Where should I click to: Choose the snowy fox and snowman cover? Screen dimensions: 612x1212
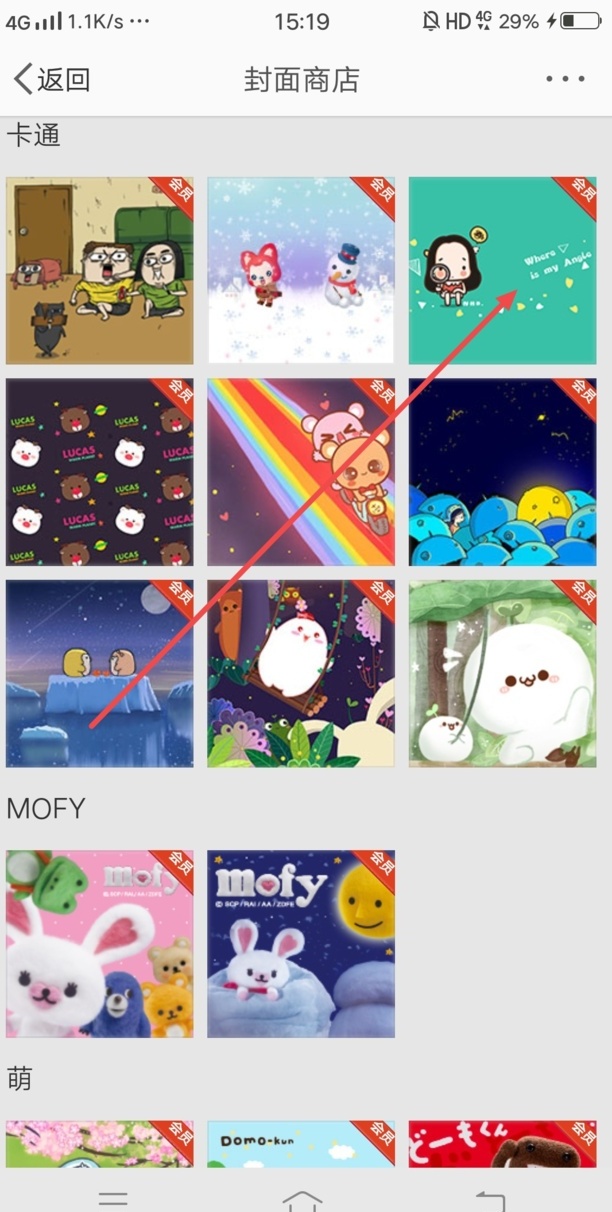[301, 270]
